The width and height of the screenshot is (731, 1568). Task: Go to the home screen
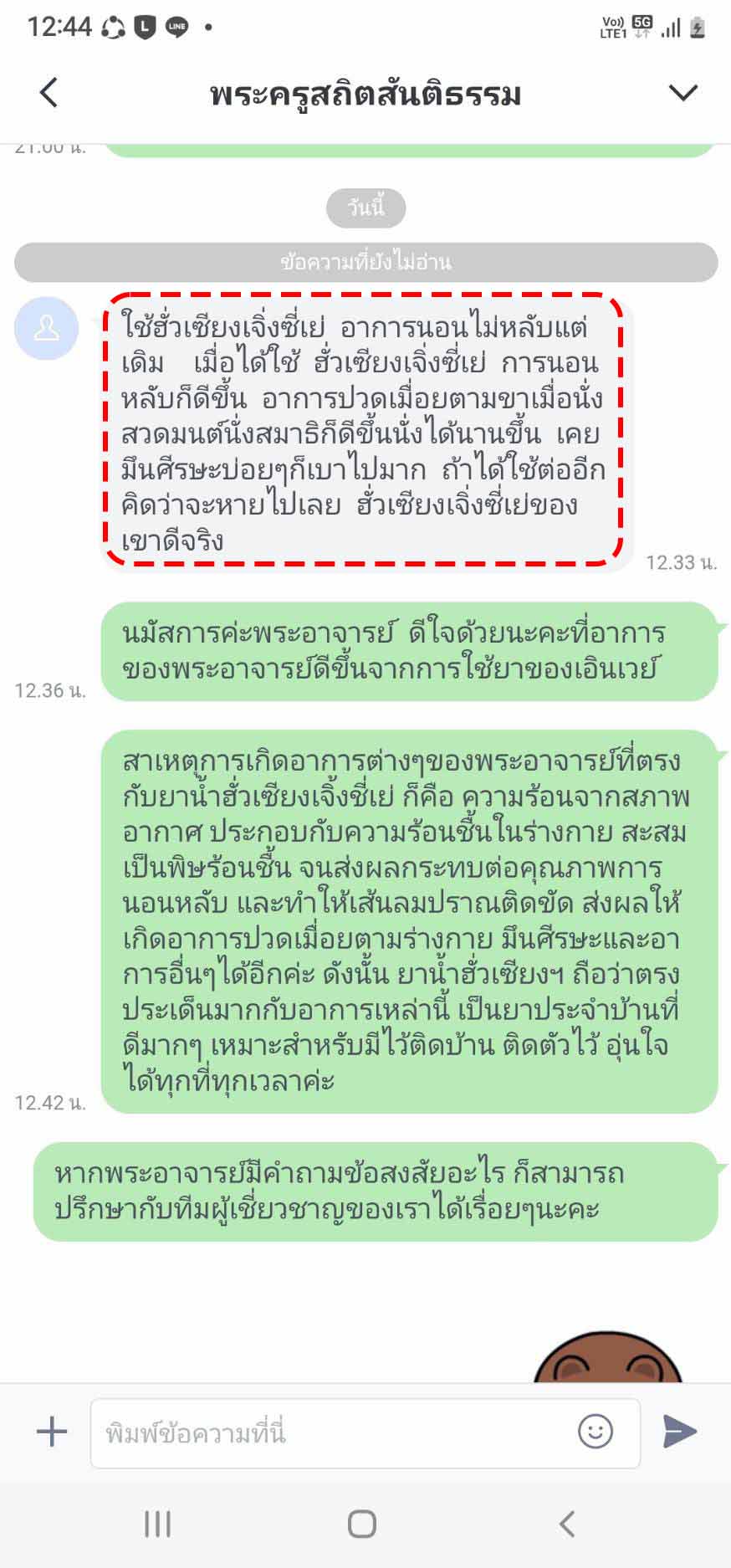point(362,1524)
